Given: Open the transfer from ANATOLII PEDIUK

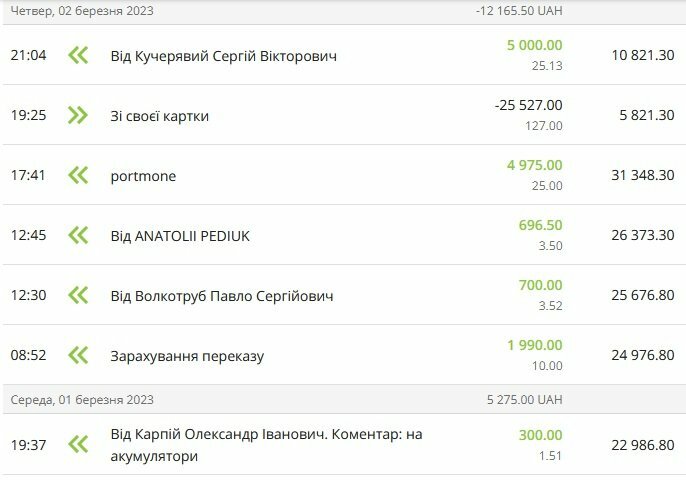Looking at the screenshot, I should pos(179,236).
